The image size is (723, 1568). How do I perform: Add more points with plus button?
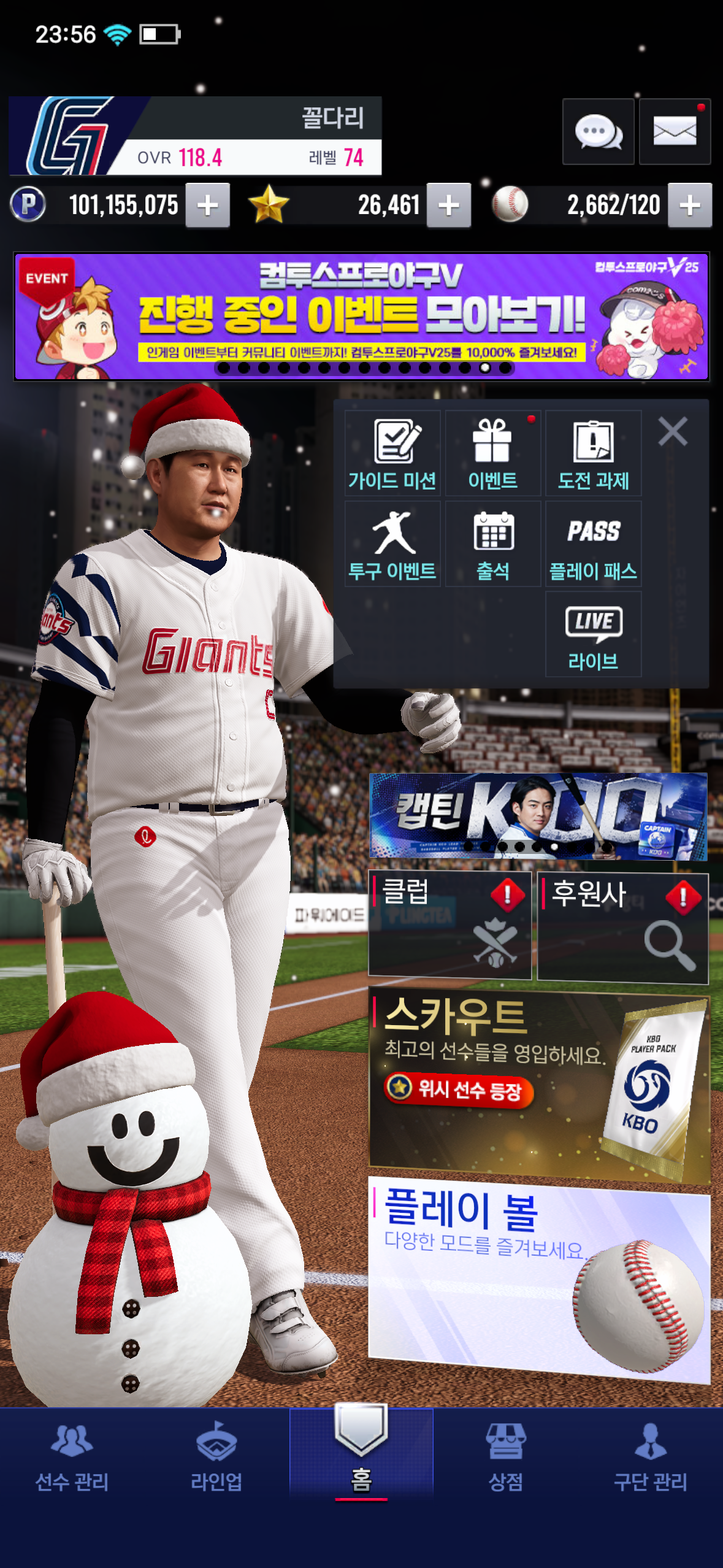tap(208, 206)
